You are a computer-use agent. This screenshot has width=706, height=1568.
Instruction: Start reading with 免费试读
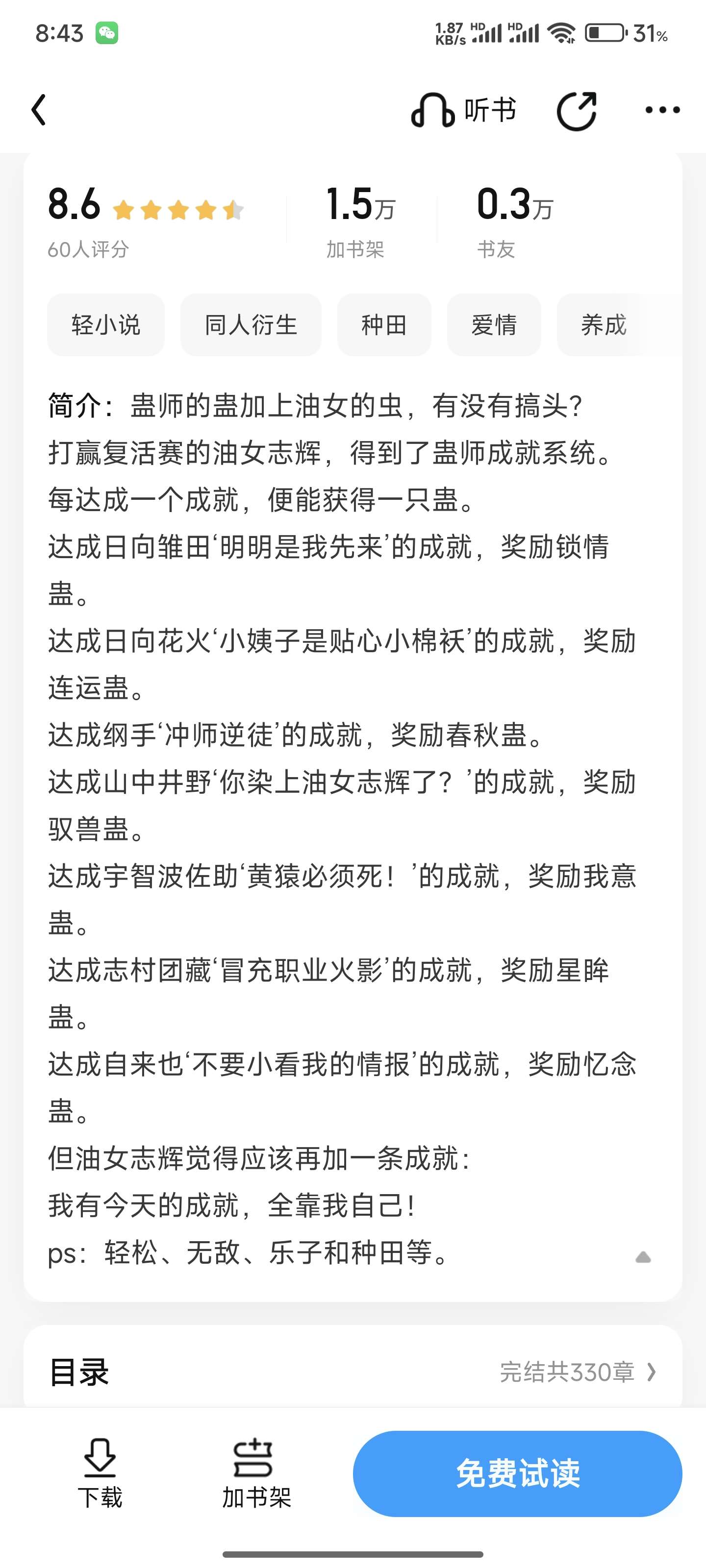point(518,1473)
